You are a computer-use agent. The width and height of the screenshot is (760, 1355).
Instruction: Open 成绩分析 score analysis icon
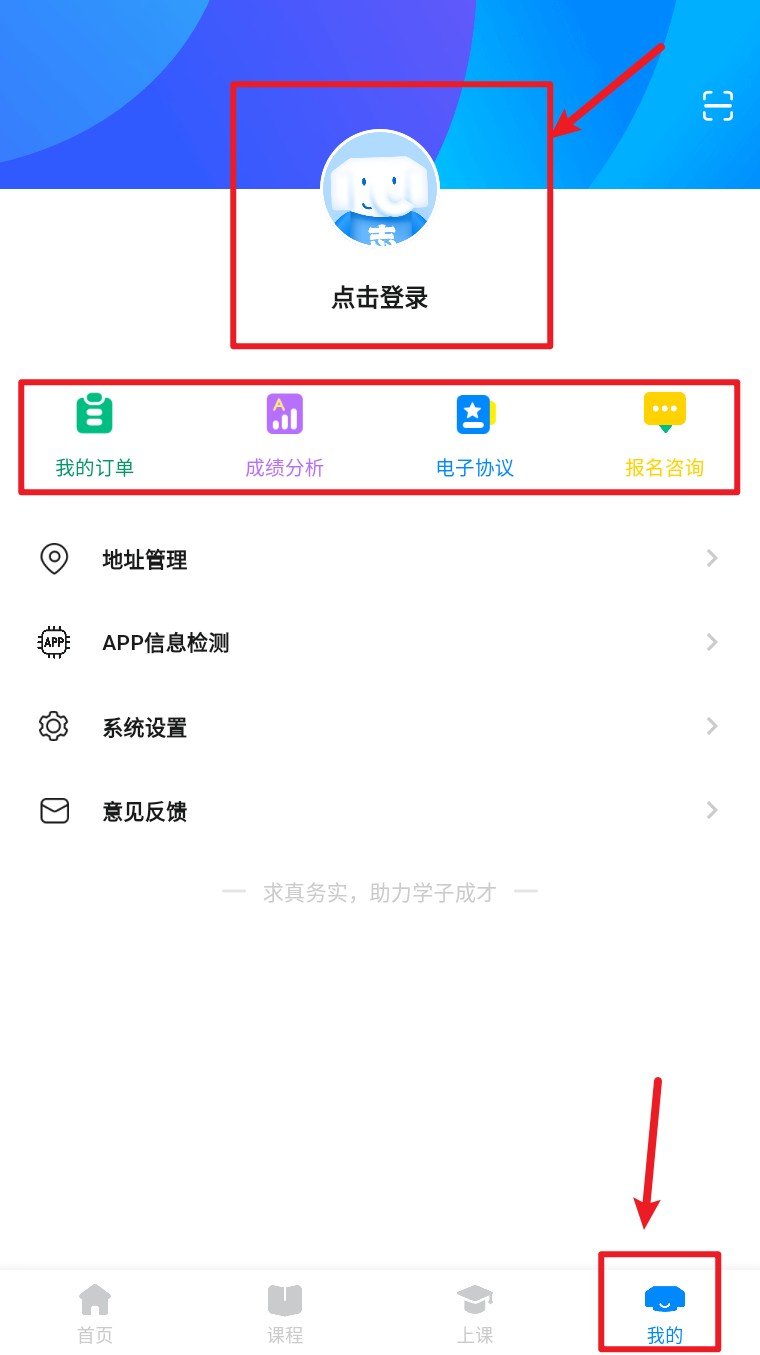(284, 414)
